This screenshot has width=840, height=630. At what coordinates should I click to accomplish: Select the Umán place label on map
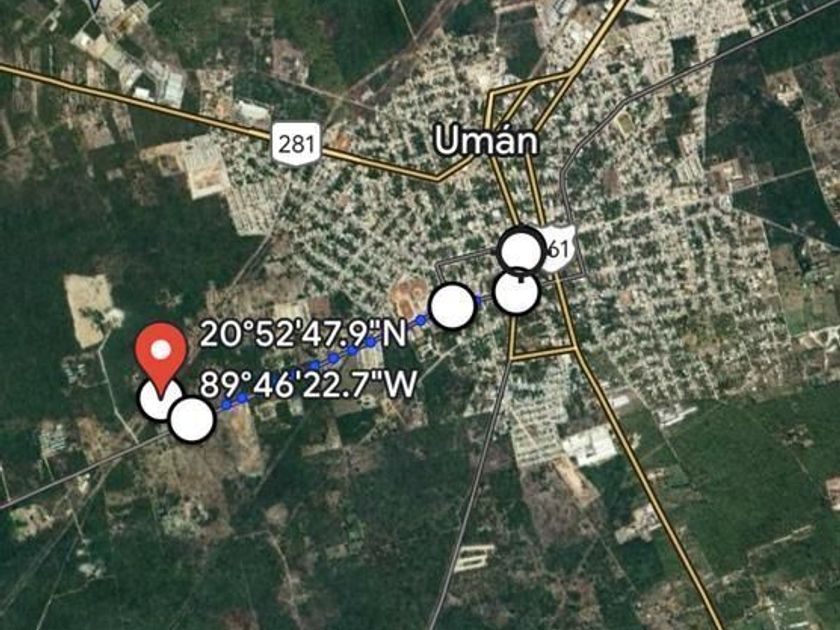pos(486,141)
